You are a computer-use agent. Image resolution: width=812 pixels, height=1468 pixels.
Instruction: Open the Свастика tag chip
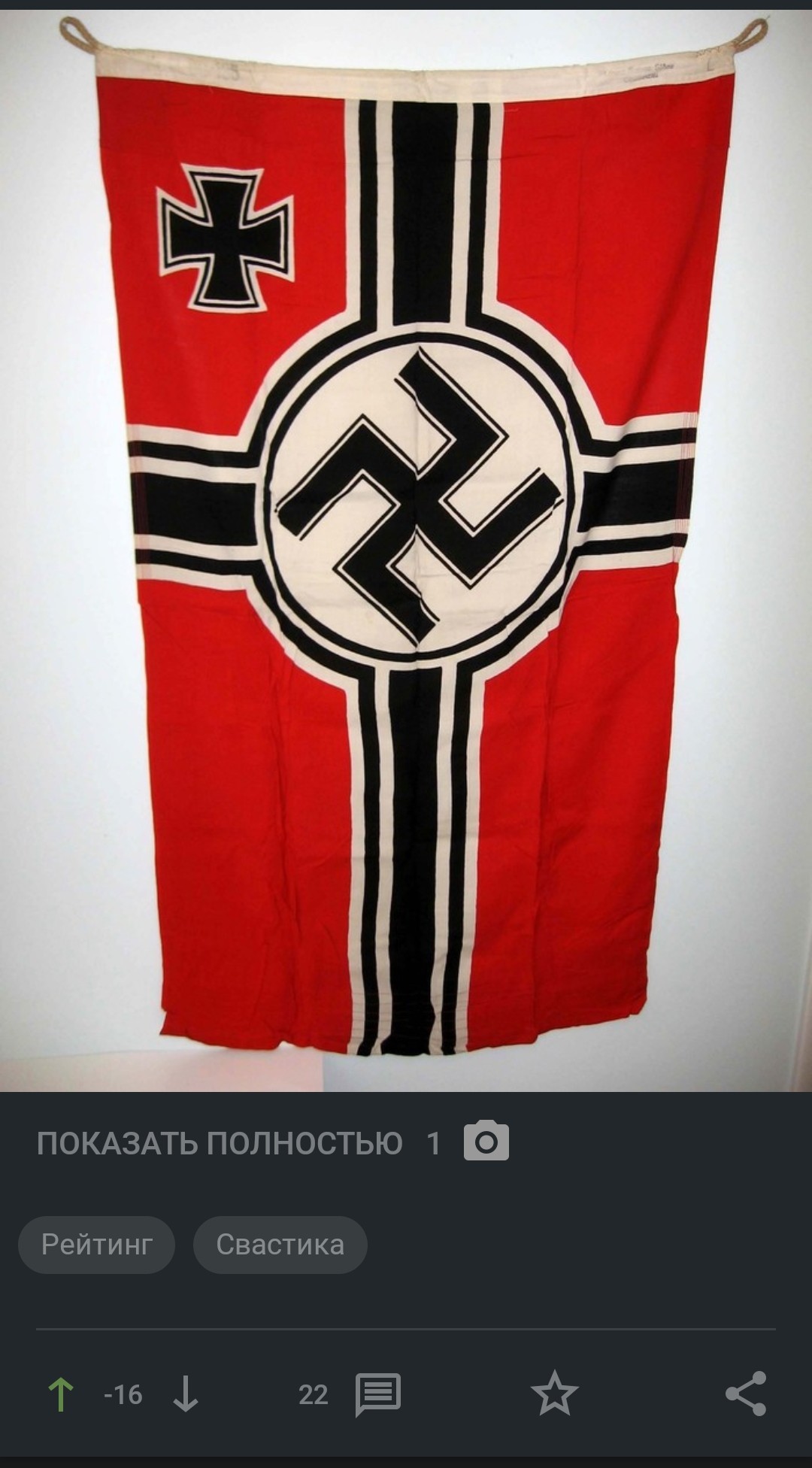click(280, 1245)
